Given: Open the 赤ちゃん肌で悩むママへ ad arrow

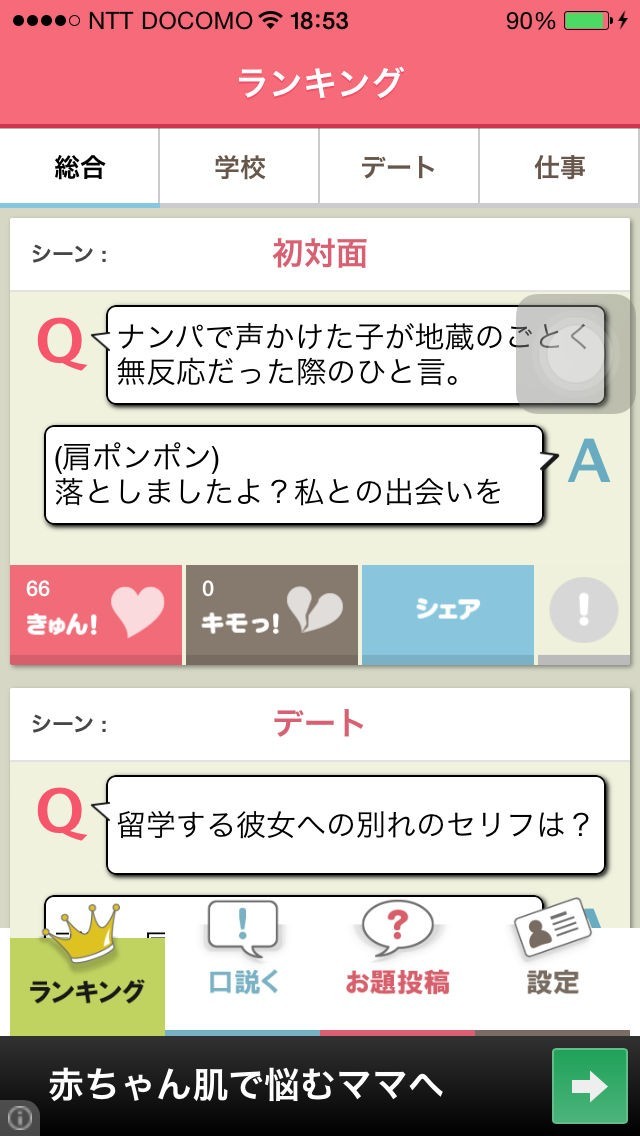Looking at the screenshot, I should [x=589, y=1086].
